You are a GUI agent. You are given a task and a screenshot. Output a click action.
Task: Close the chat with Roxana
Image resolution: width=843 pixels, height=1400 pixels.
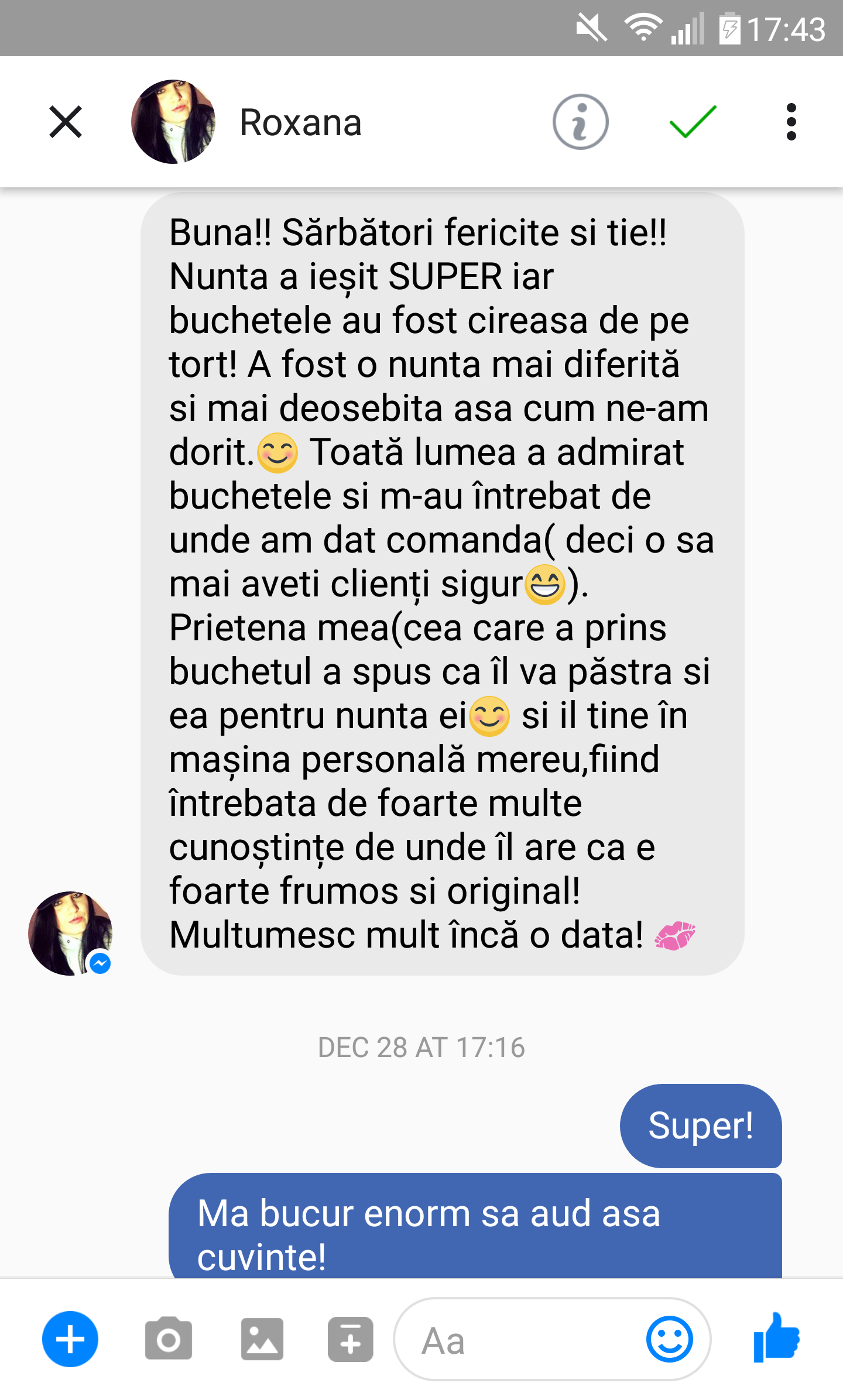point(66,122)
